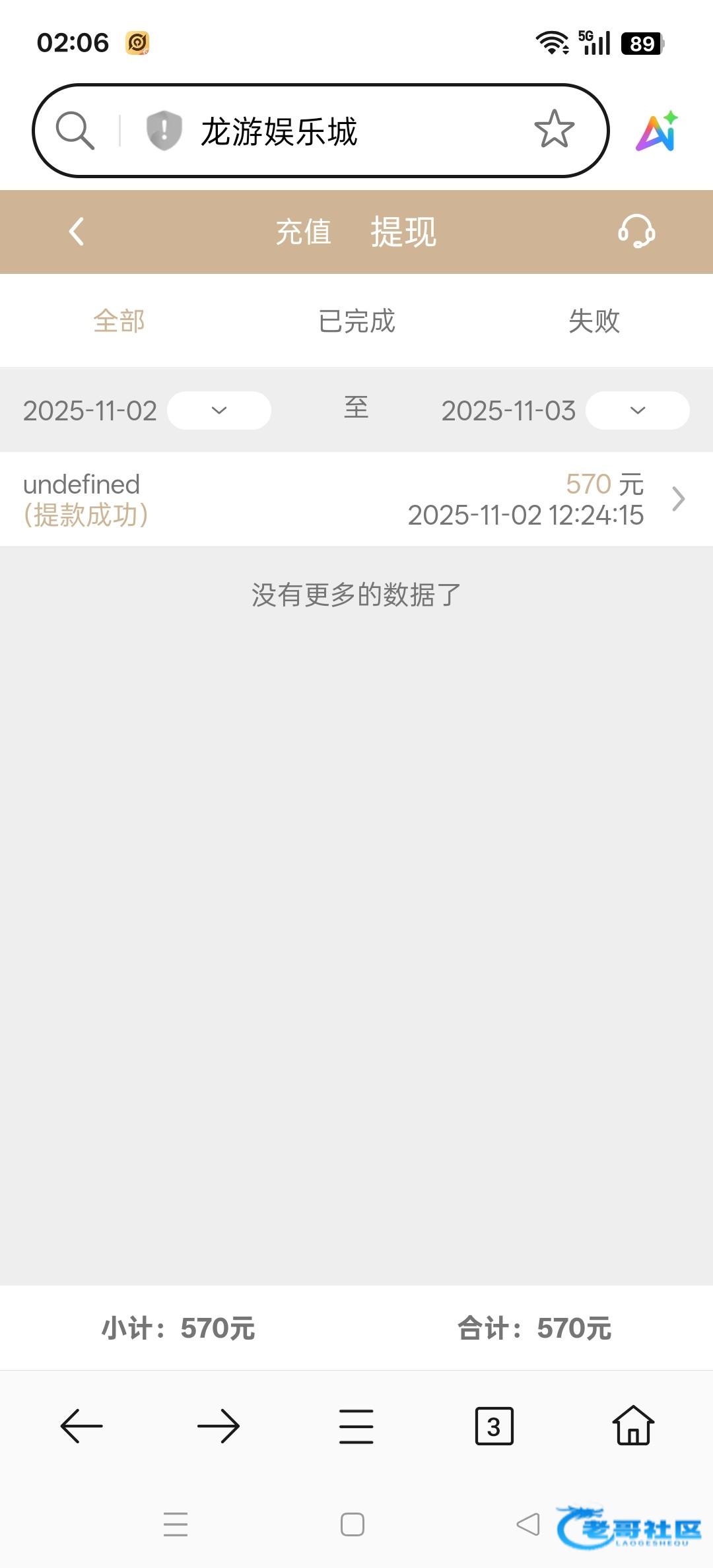
Task: Open the browser menu
Action: (356, 1426)
